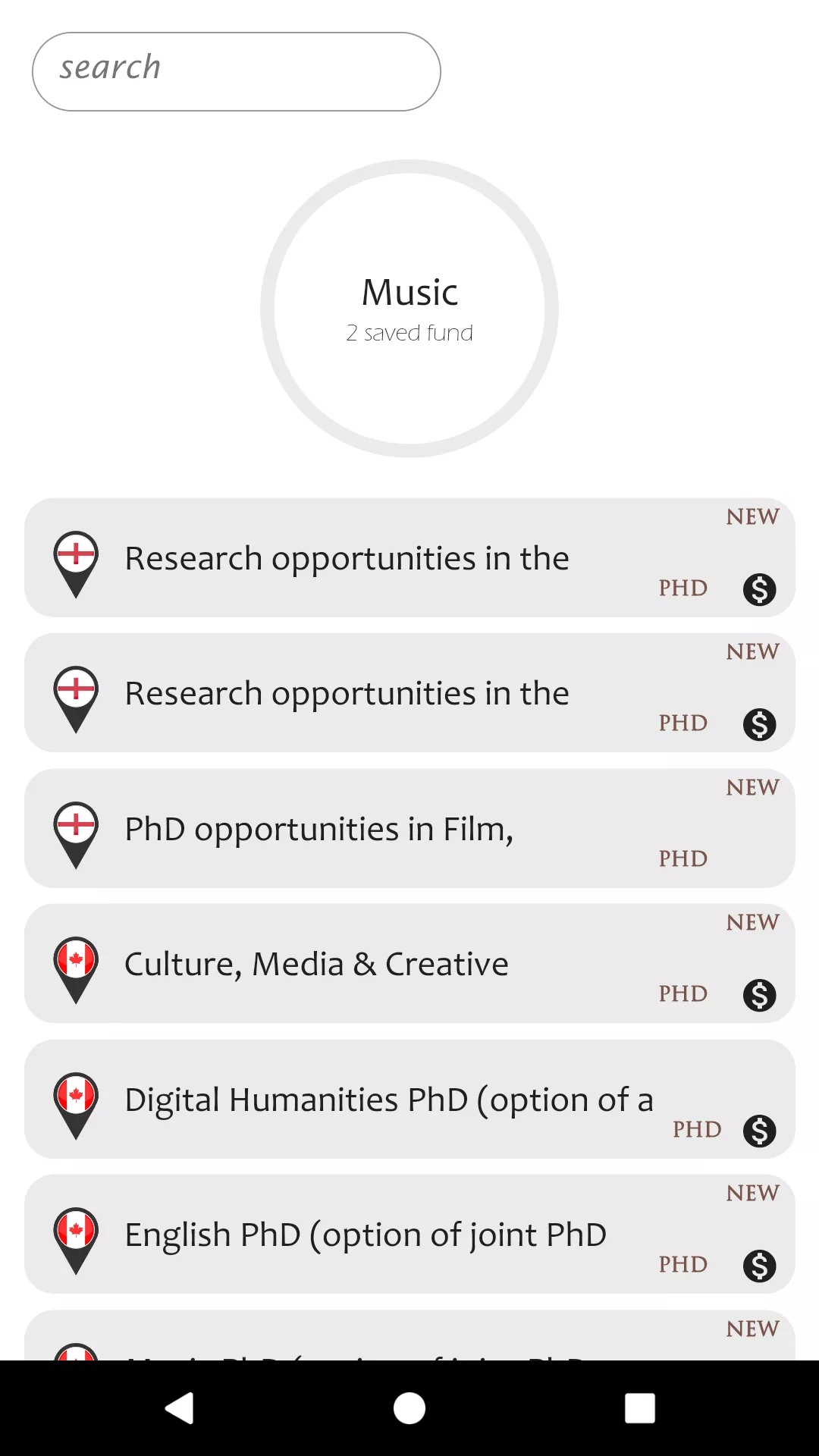The image size is (819, 1456).
Task: Open the Music saved funds circle
Action: [x=409, y=309]
